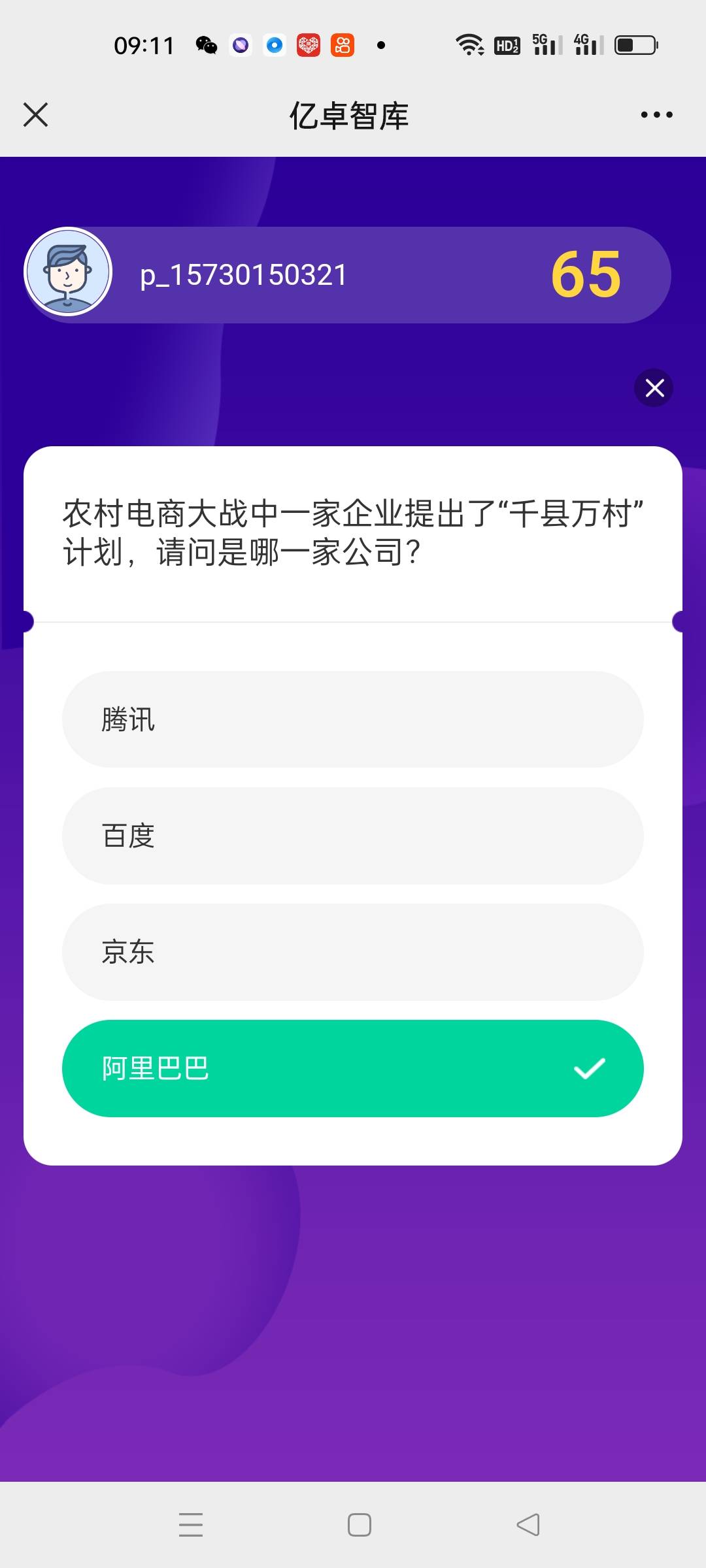Tap the selected answer 阿里巴巴
706x1568 pixels.
[353, 1068]
